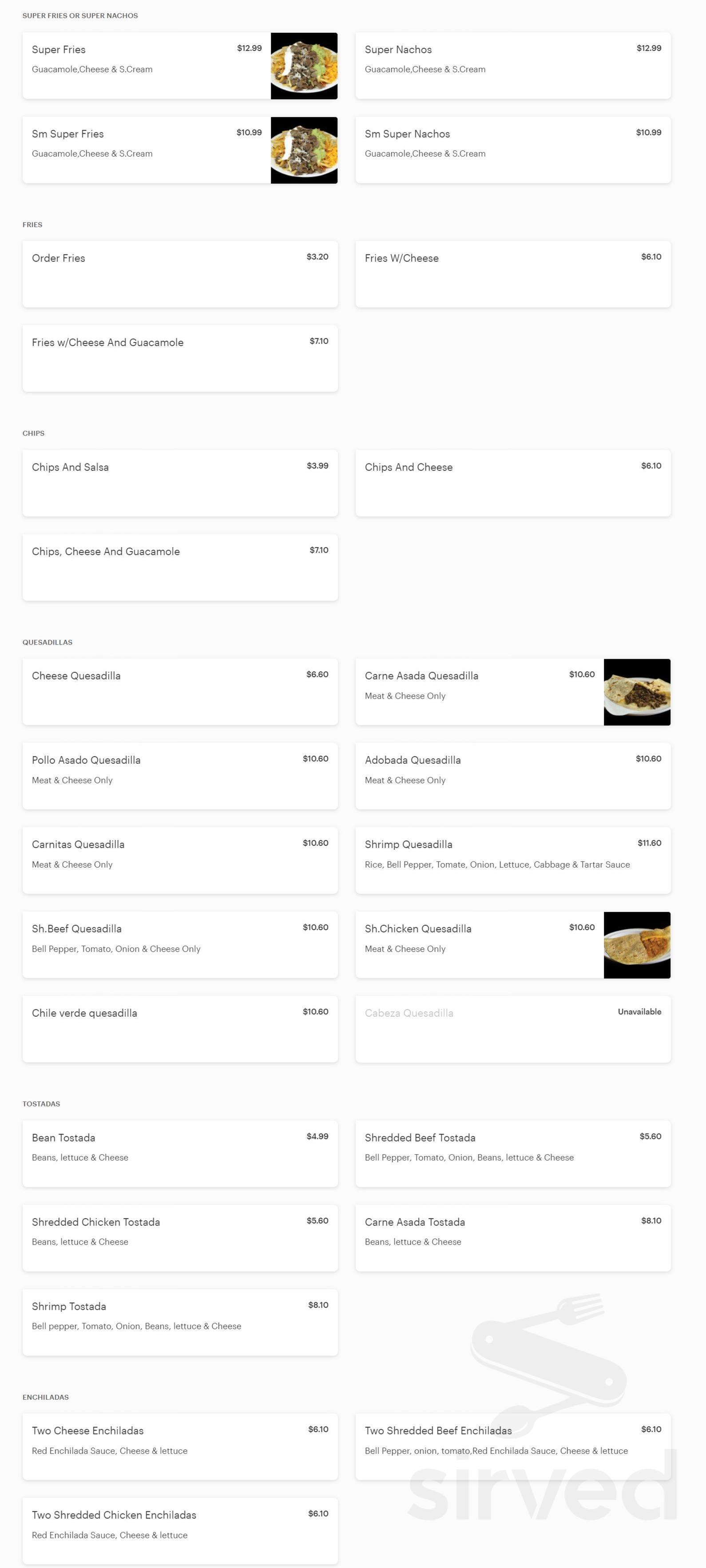Select the Order Fries item
The width and height of the screenshot is (706, 1568).
pyautogui.click(x=180, y=273)
